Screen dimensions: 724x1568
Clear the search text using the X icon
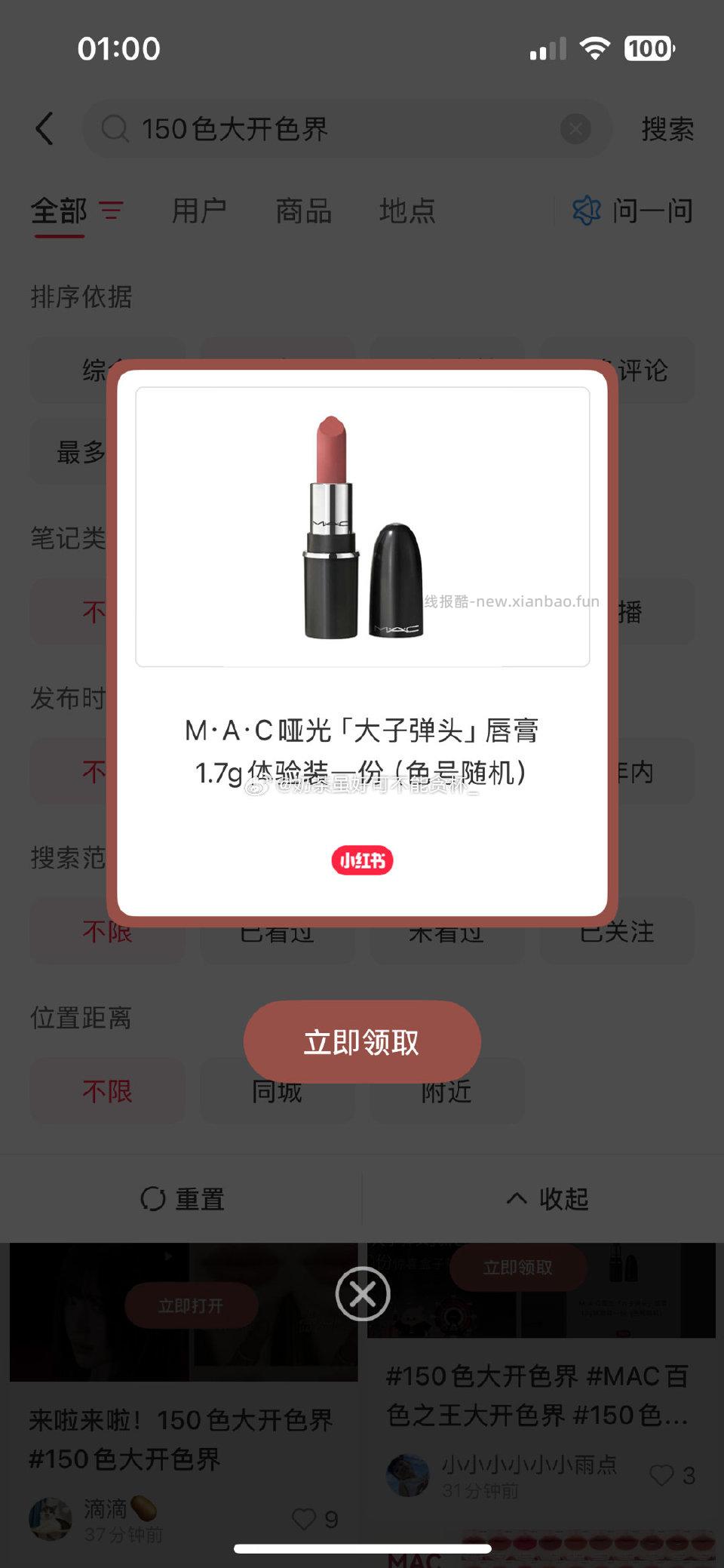(x=575, y=128)
